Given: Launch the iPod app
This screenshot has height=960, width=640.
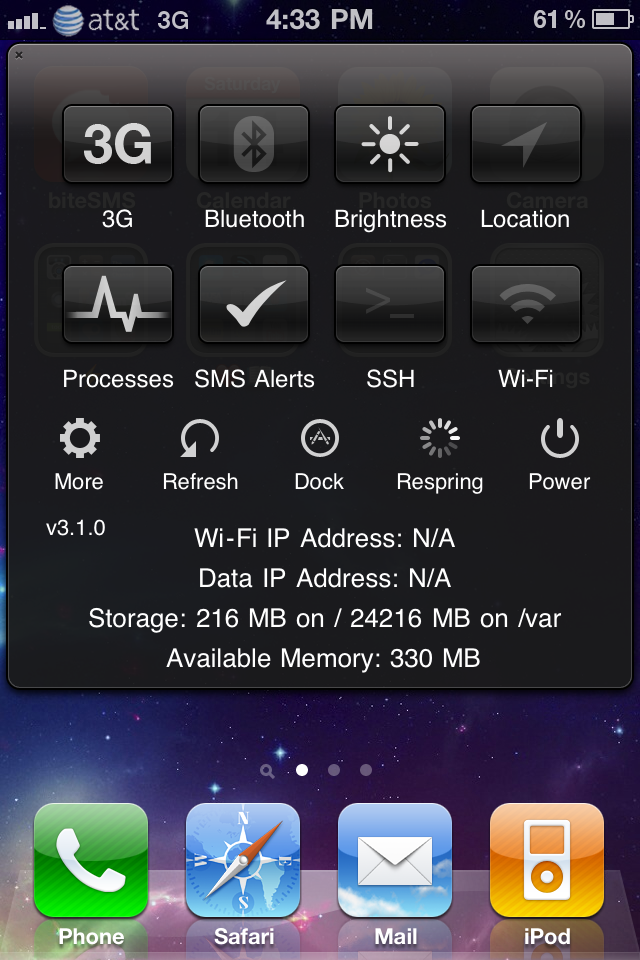Looking at the screenshot, I should pos(547,861).
